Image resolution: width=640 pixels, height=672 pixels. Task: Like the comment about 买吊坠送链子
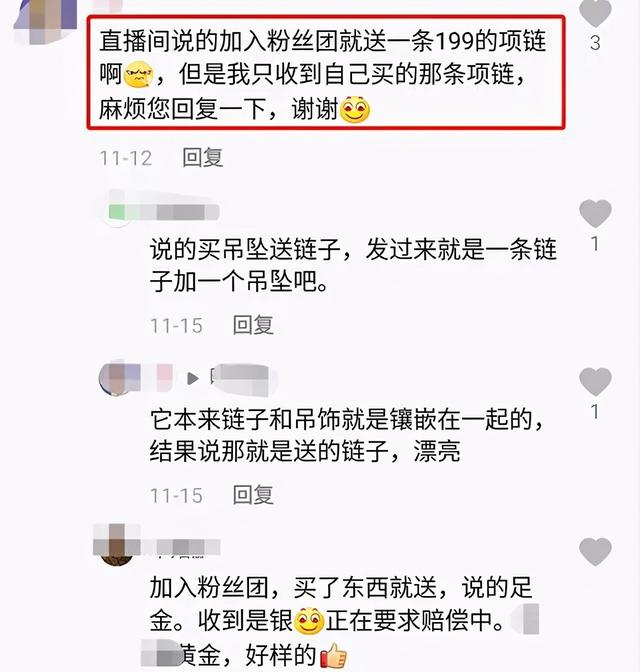[x=596, y=214]
